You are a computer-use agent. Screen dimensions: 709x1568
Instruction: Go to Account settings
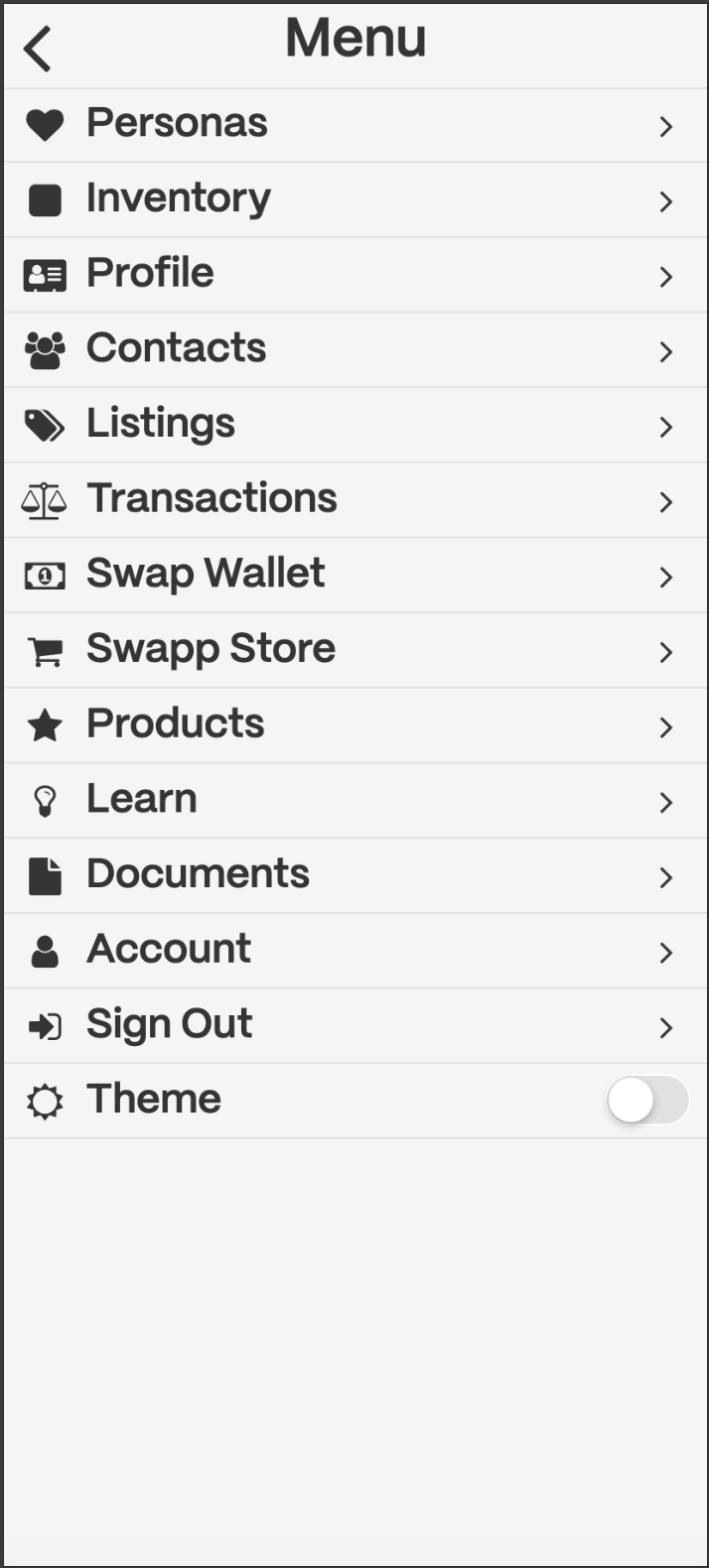coord(354,951)
